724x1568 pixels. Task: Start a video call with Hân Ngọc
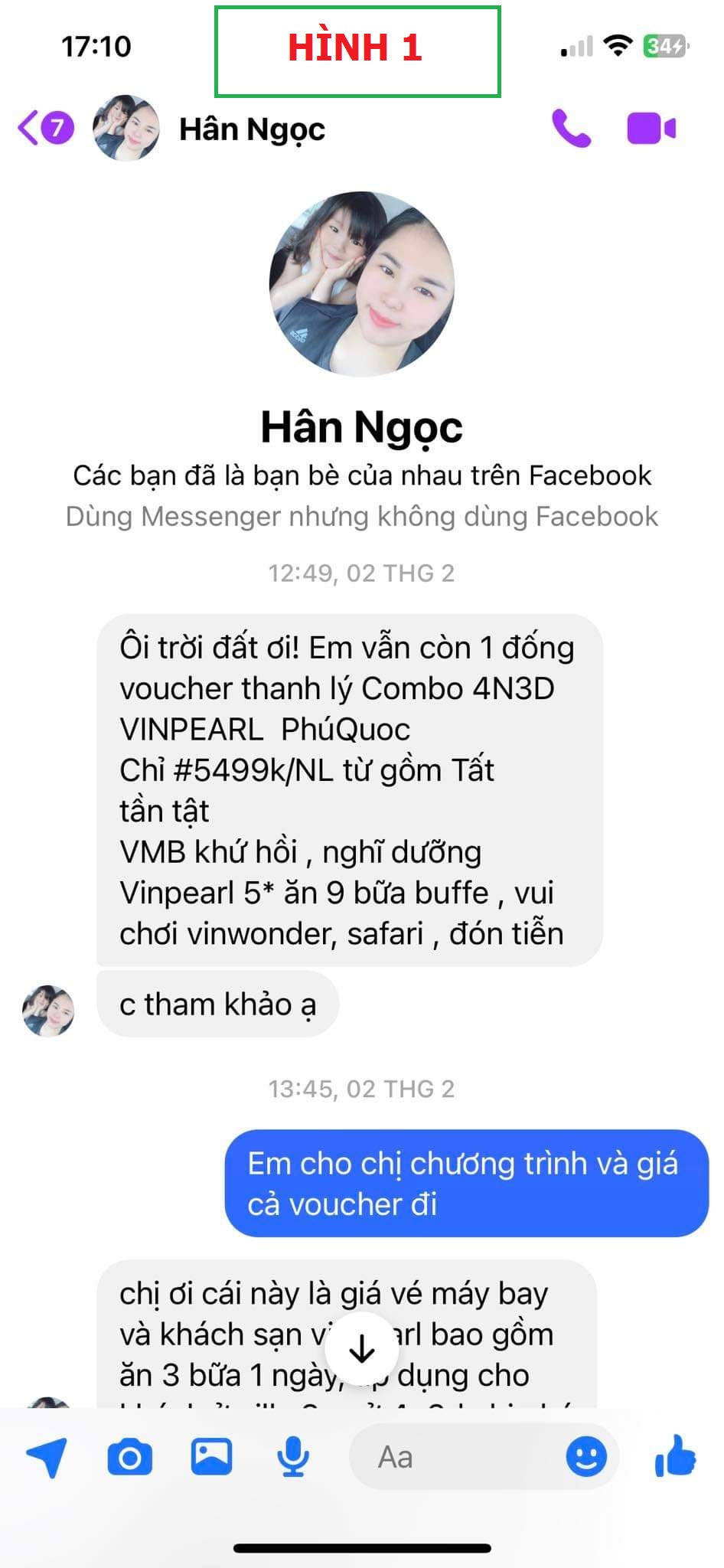[x=651, y=129]
